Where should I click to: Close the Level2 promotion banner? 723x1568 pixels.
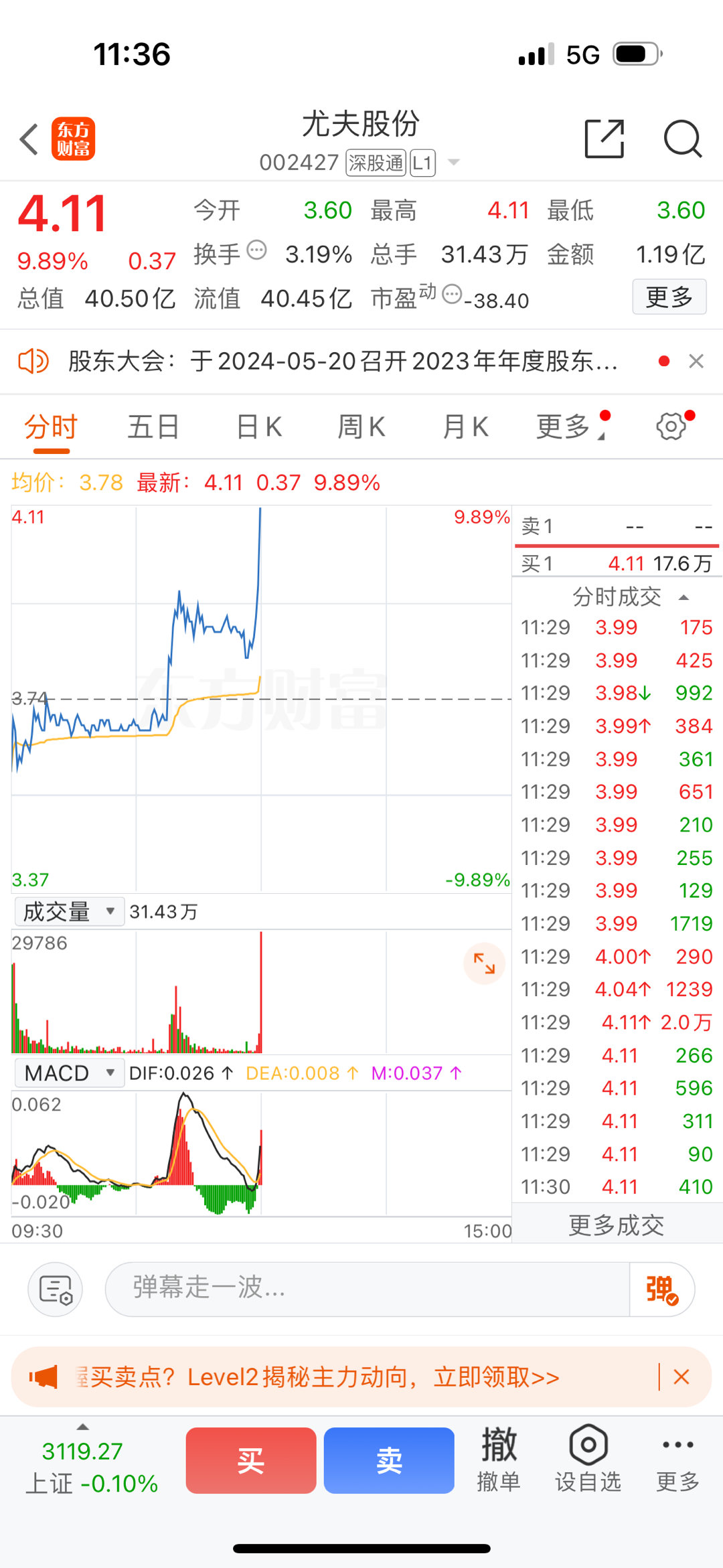point(681,1377)
